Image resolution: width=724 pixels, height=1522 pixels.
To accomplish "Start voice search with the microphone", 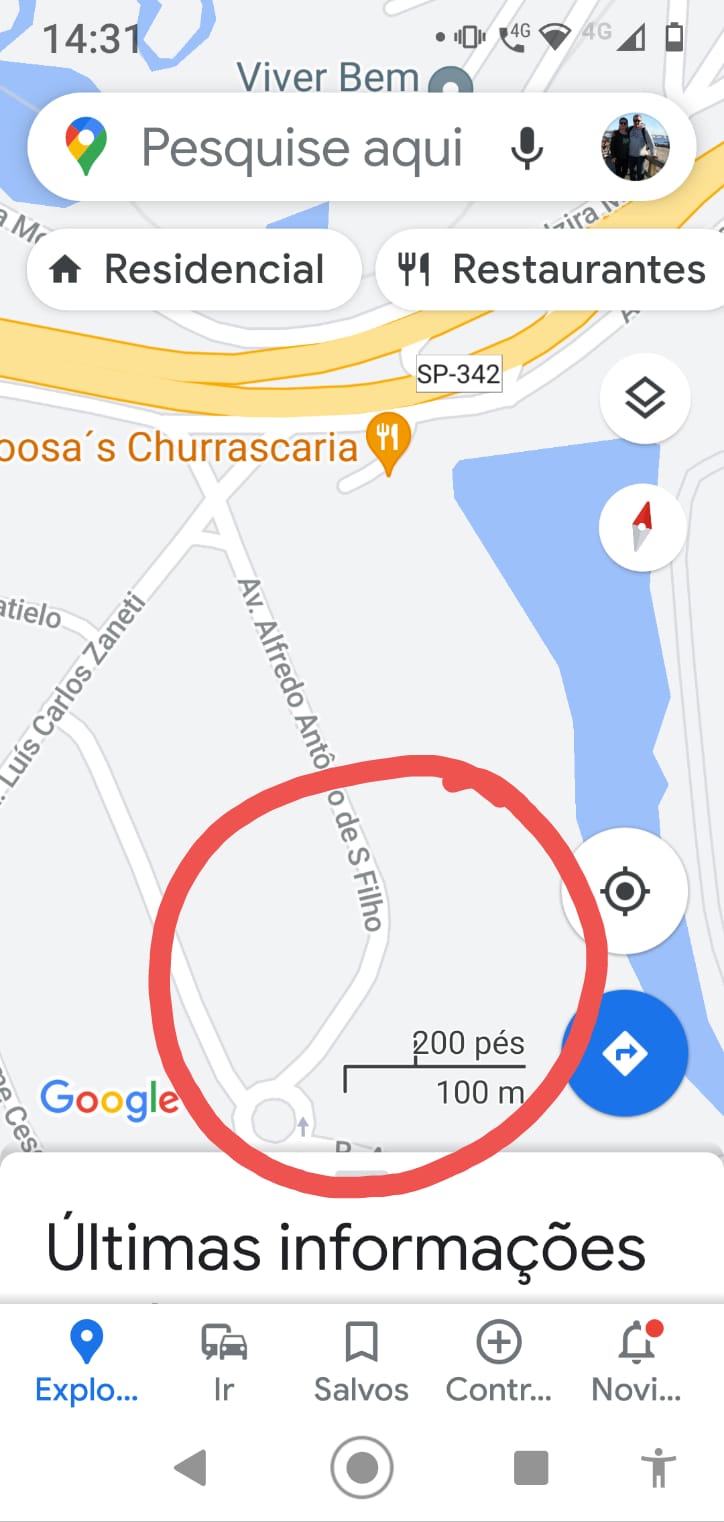I will click(x=527, y=149).
